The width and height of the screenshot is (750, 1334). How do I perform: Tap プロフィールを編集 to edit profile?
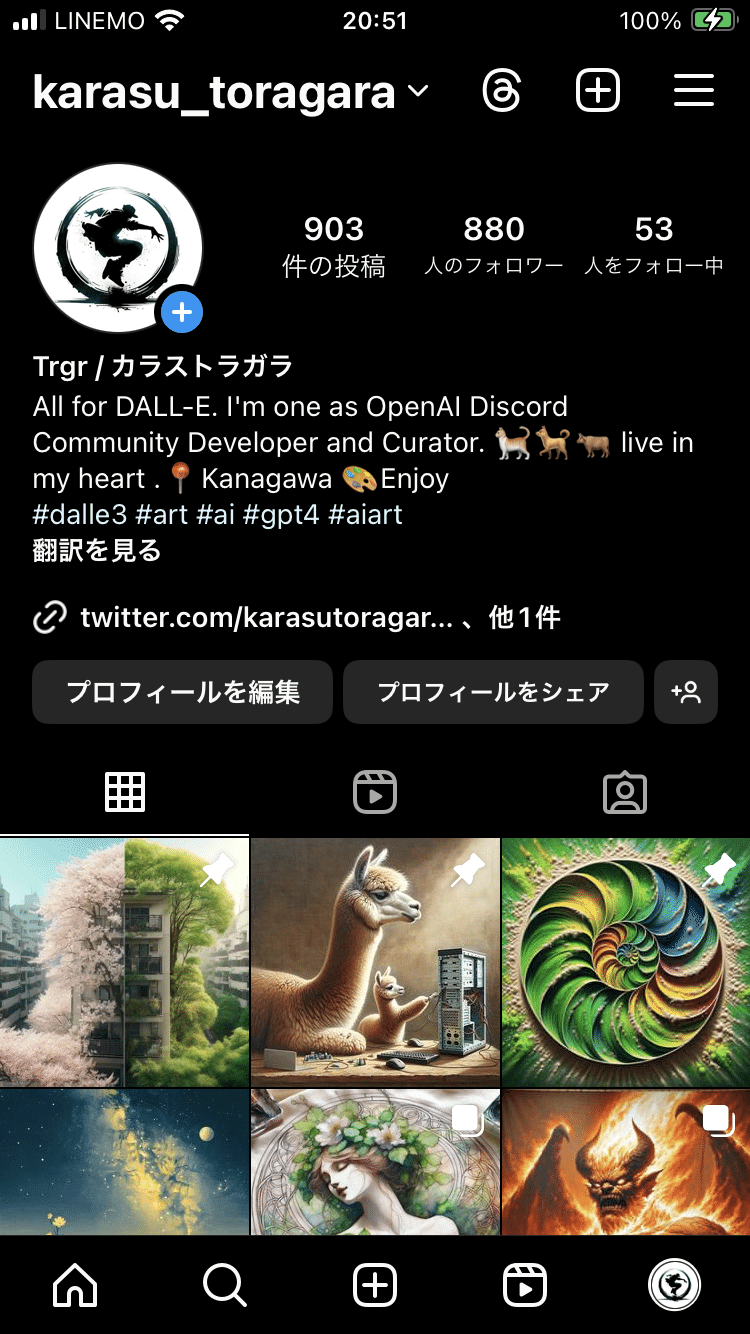182,692
